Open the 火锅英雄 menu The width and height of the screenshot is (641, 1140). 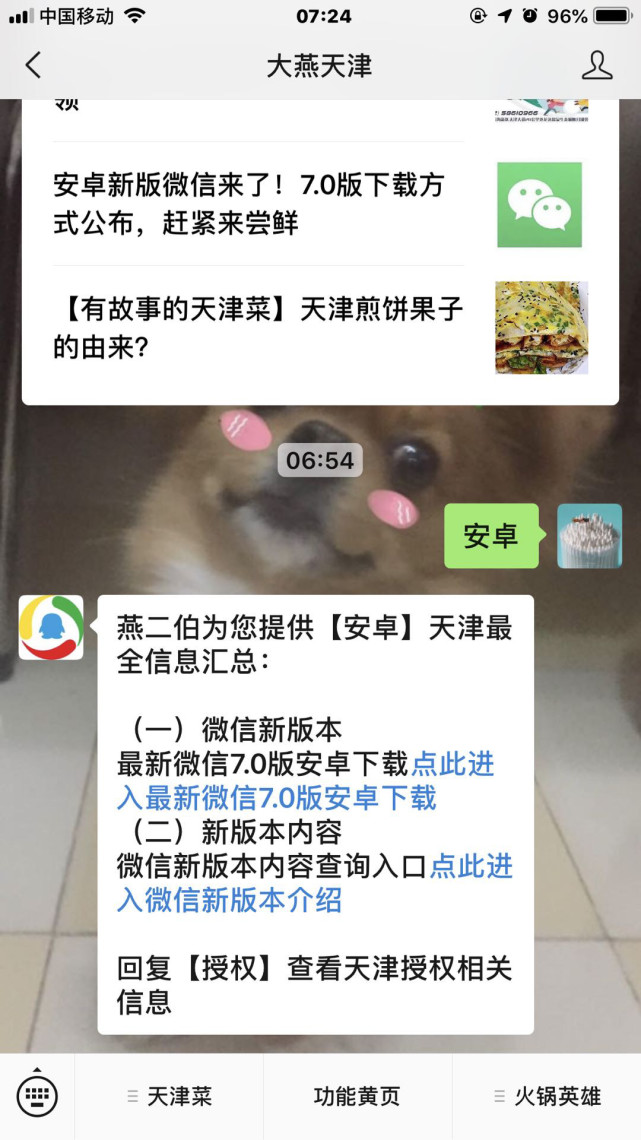click(547, 1097)
